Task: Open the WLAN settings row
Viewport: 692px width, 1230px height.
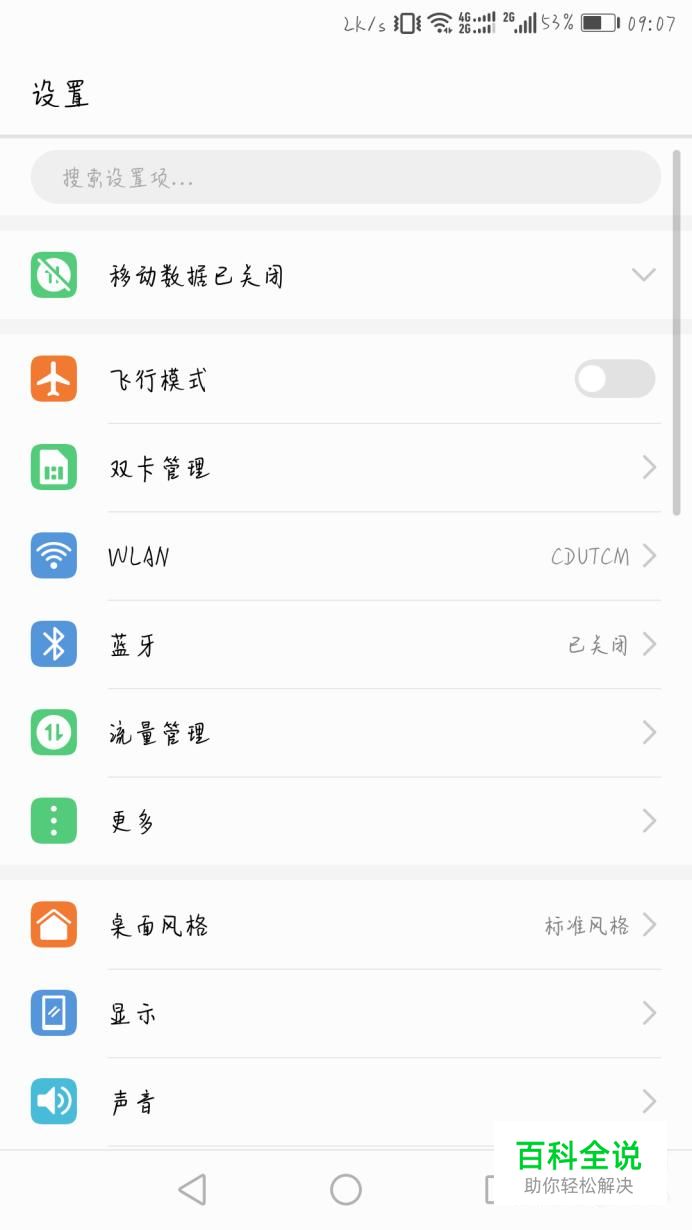Action: pyautogui.click(x=345, y=556)
